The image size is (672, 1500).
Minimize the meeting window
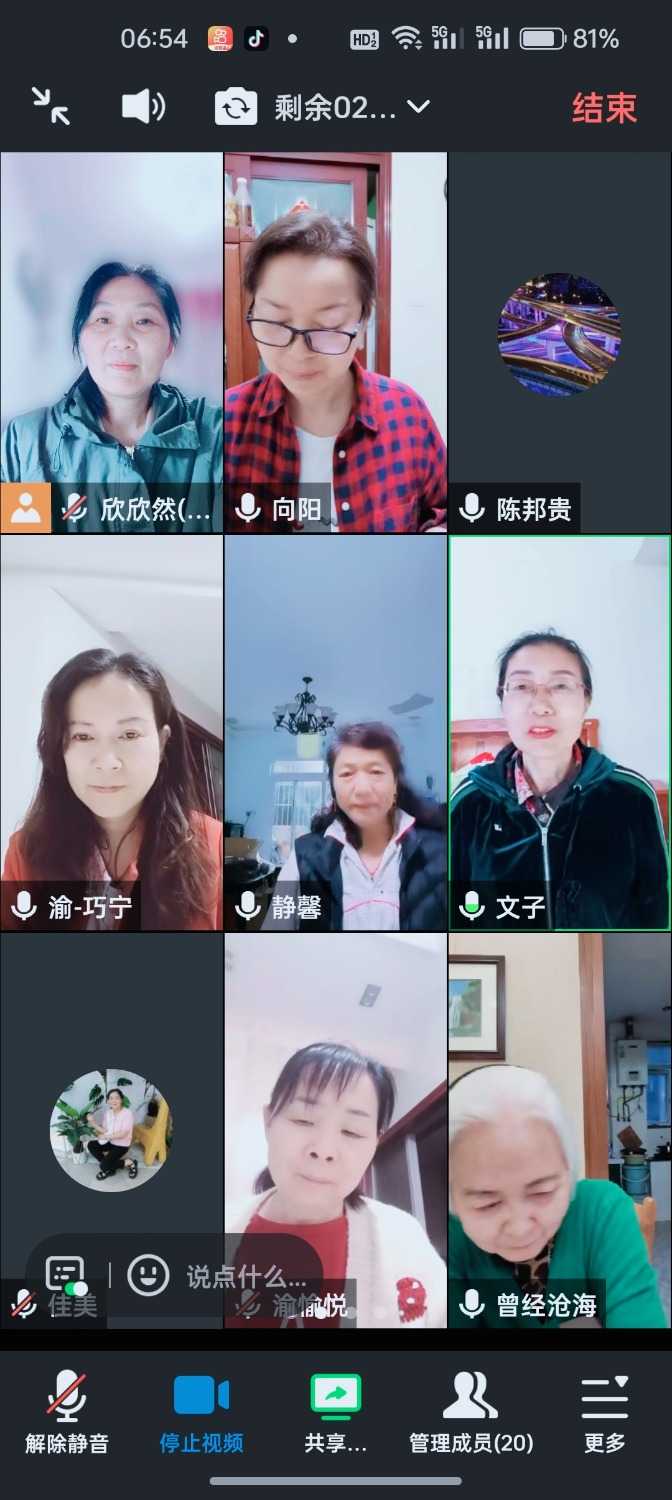[x=50, y=106]
